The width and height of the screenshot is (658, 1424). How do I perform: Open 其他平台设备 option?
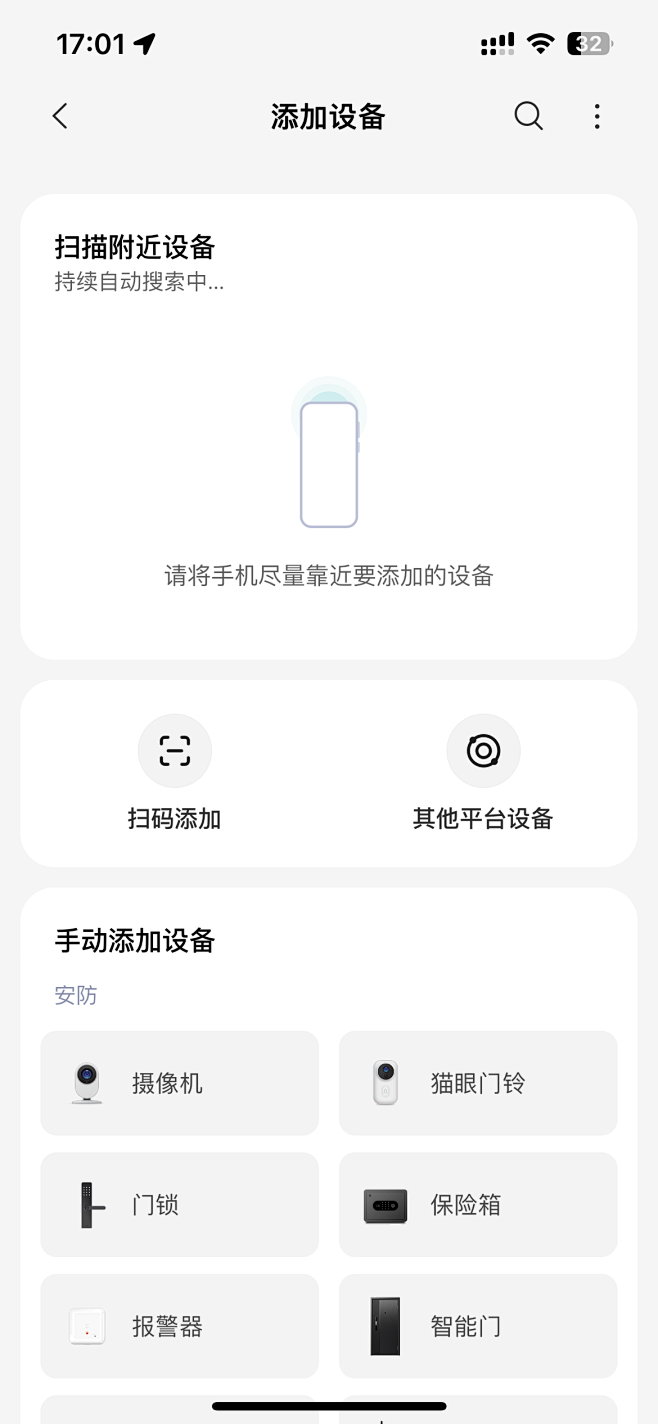(483, 773)
